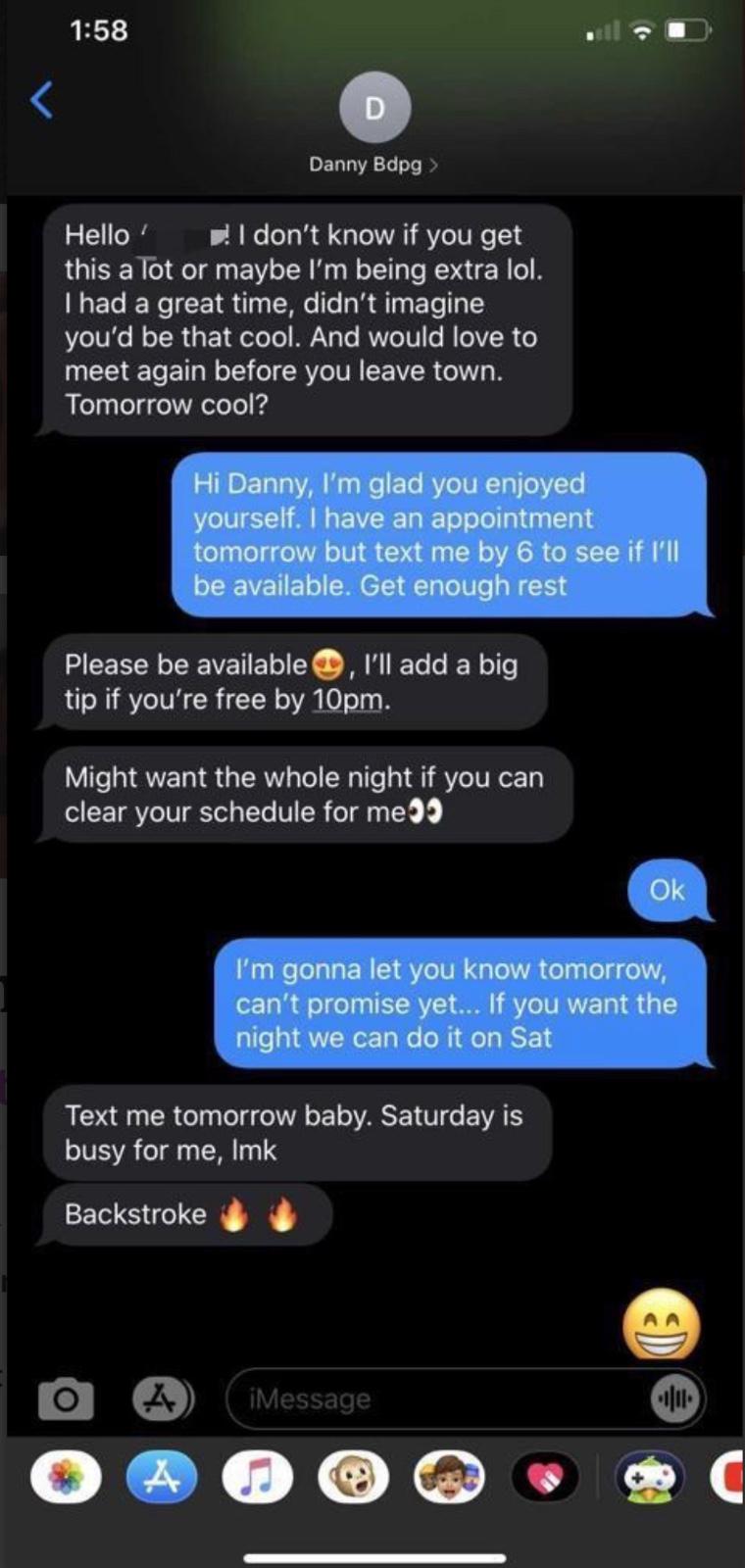
Task: Toggle the App Store apps drawer
Action: pyautogui.click(x=162, y=1398)
